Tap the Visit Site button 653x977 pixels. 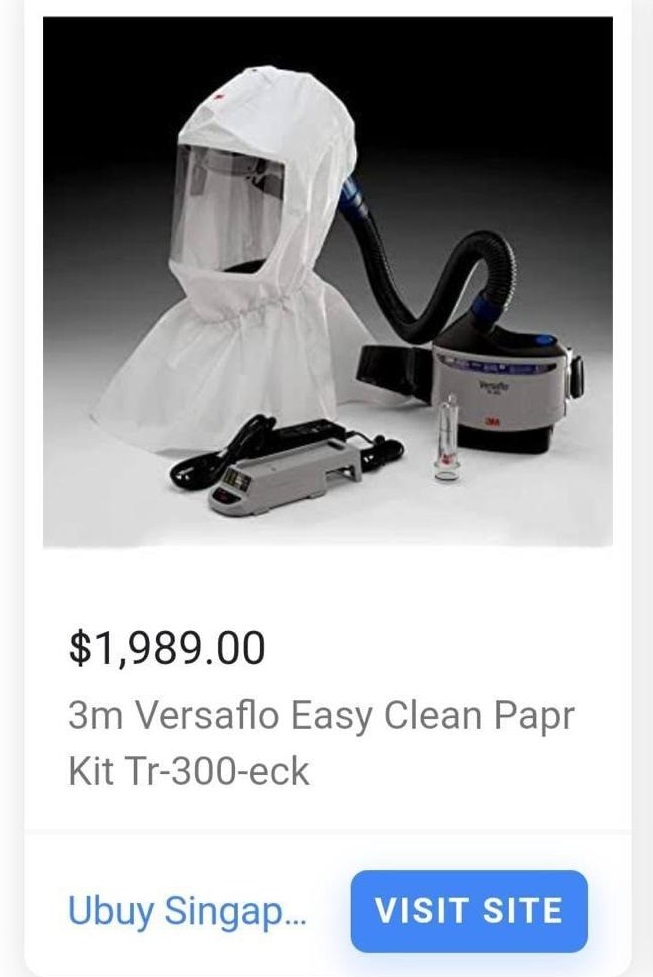point(469,911)
